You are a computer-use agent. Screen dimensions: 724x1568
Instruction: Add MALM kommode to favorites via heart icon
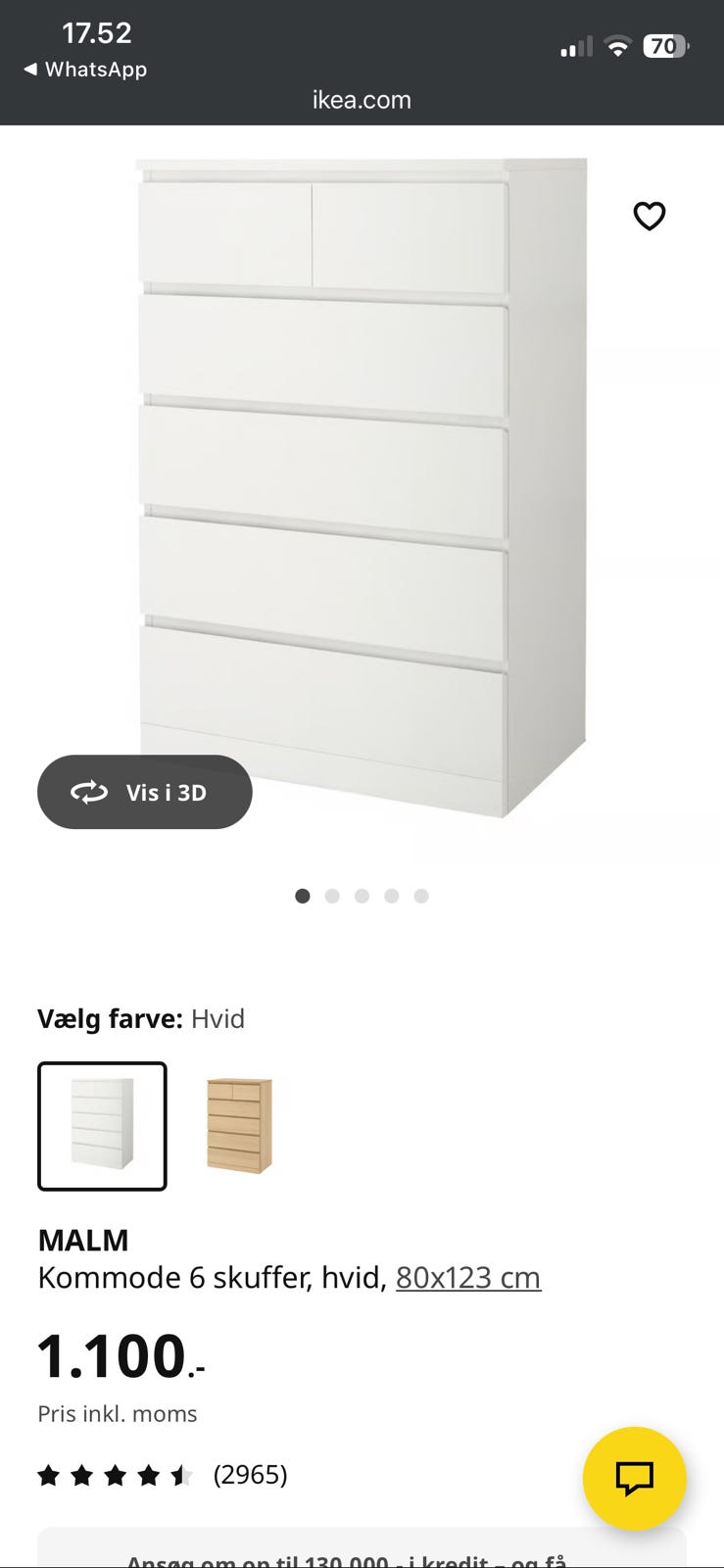(x=650, y=215)
